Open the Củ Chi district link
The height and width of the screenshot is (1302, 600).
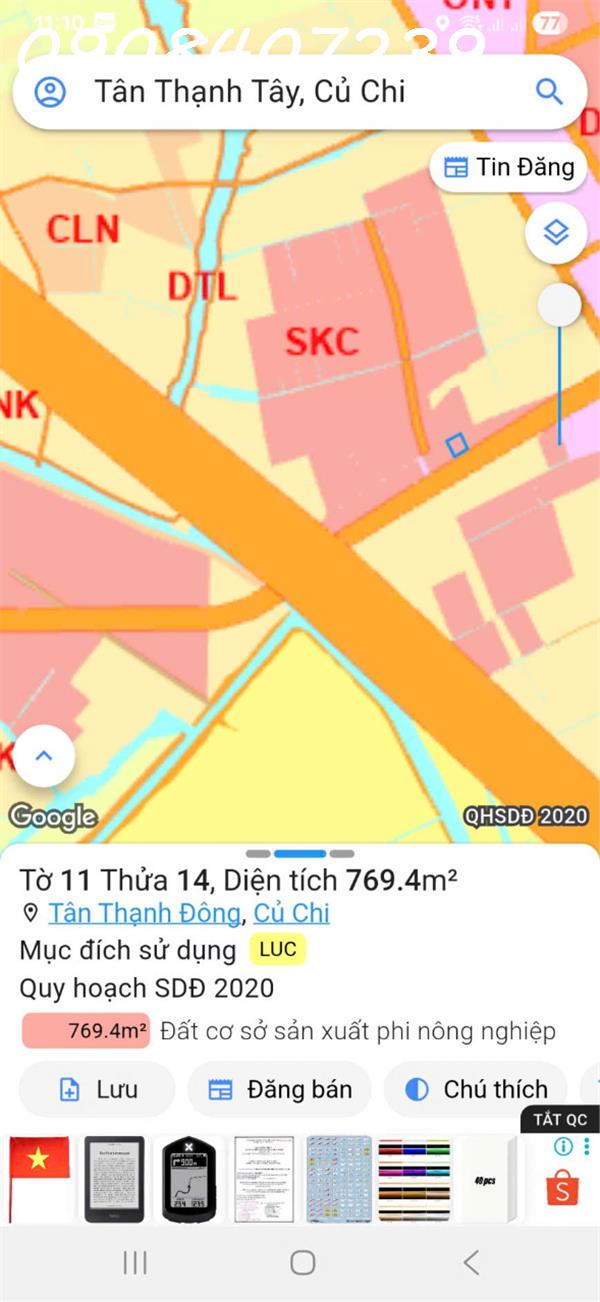(291, 913)
